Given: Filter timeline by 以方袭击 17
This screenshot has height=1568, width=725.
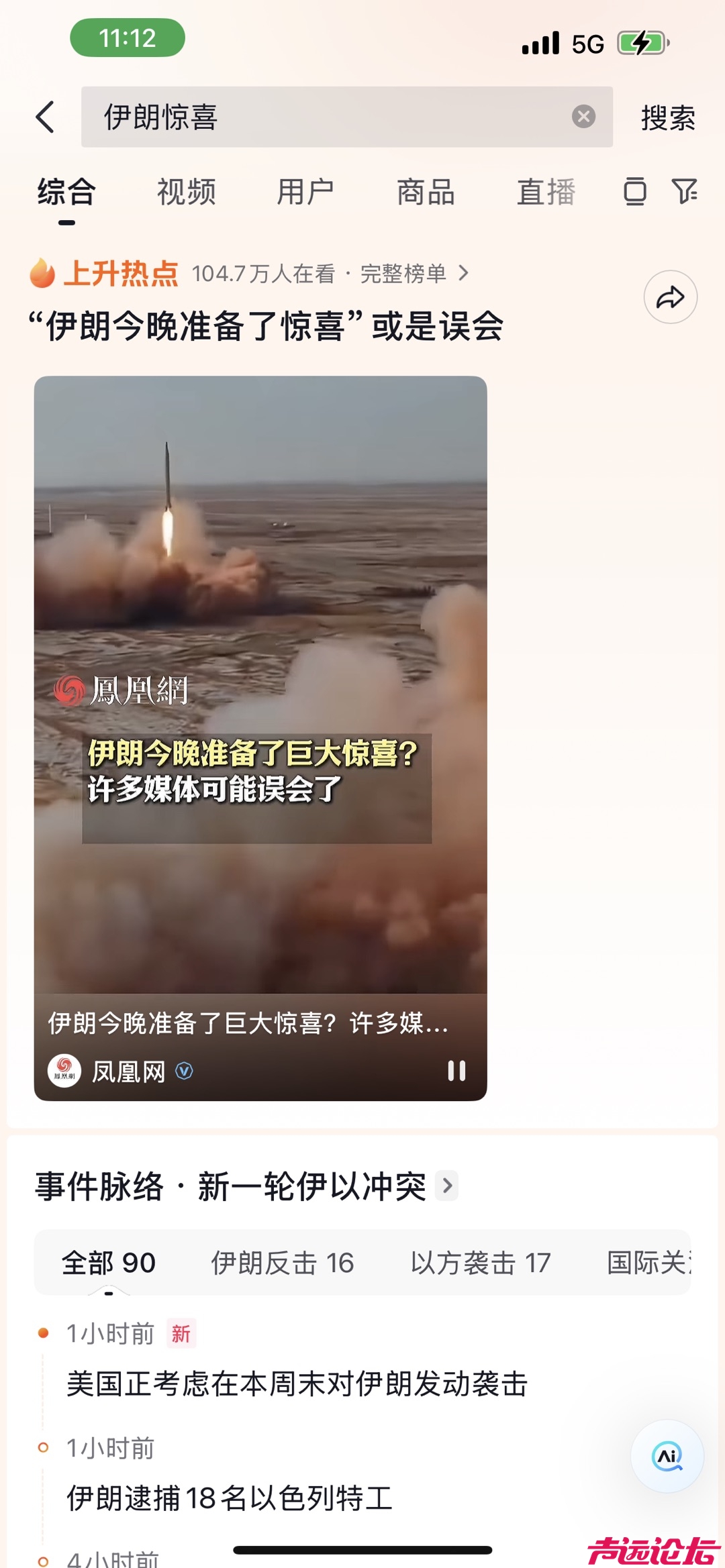Looking at the screenshot, I should [480, 1263].
